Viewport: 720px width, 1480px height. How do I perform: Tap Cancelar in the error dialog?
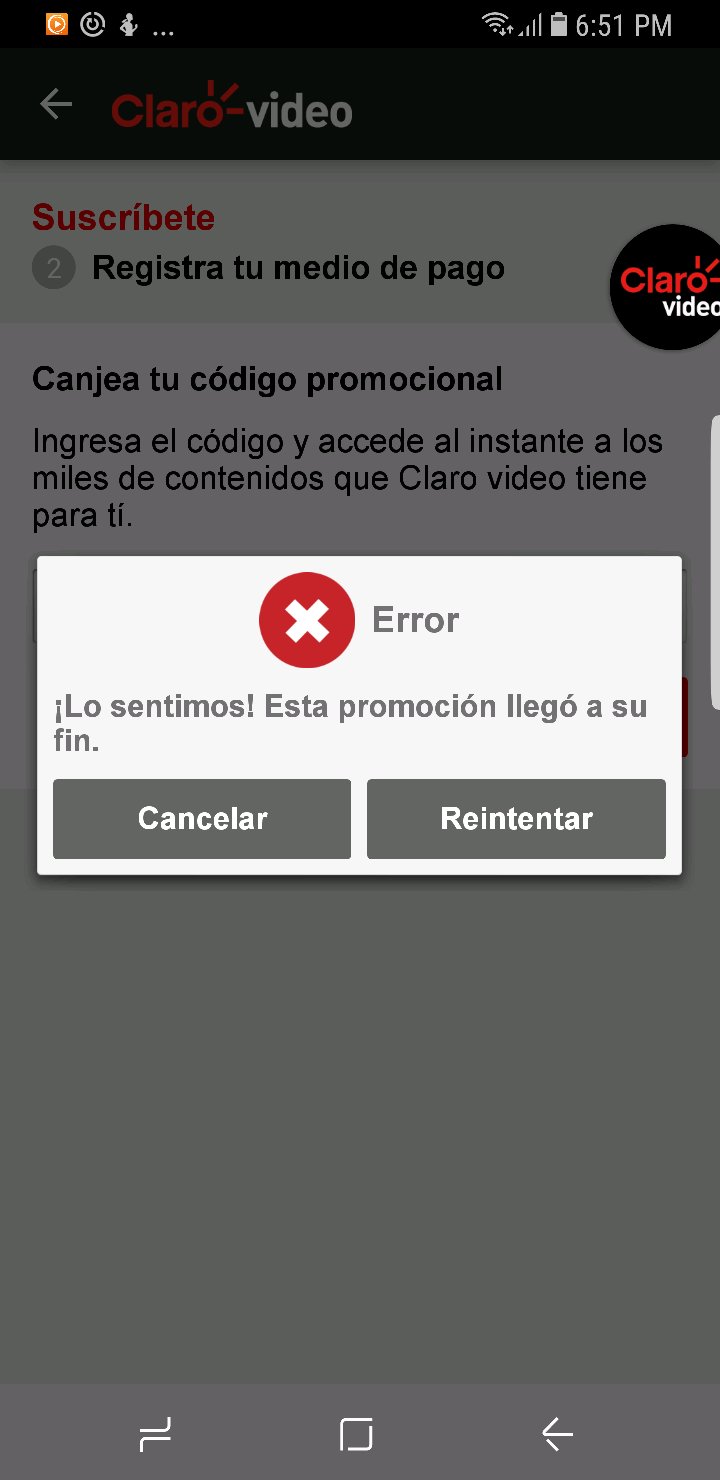pyautogui.click(x=202, y=819)
